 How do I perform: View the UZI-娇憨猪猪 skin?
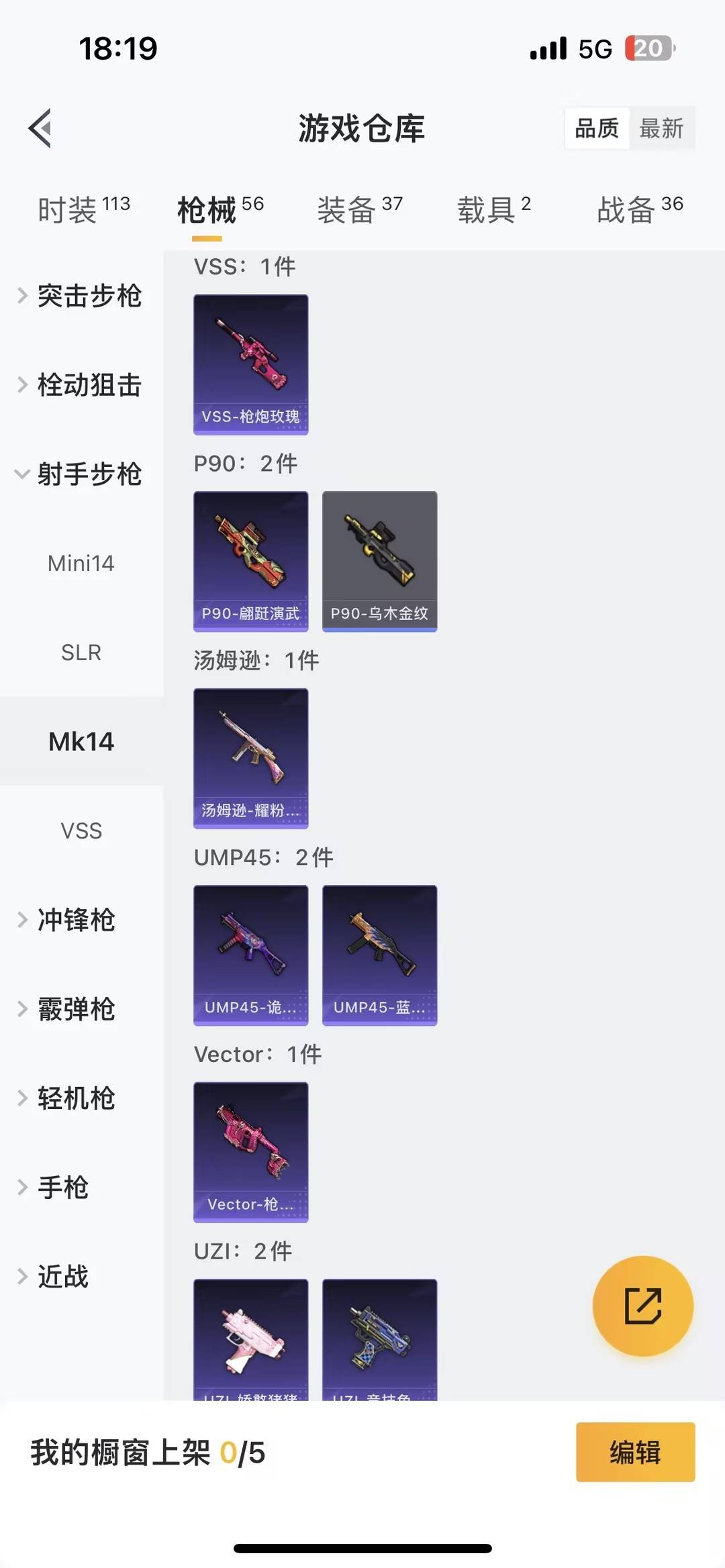[x=250, y=1342]
